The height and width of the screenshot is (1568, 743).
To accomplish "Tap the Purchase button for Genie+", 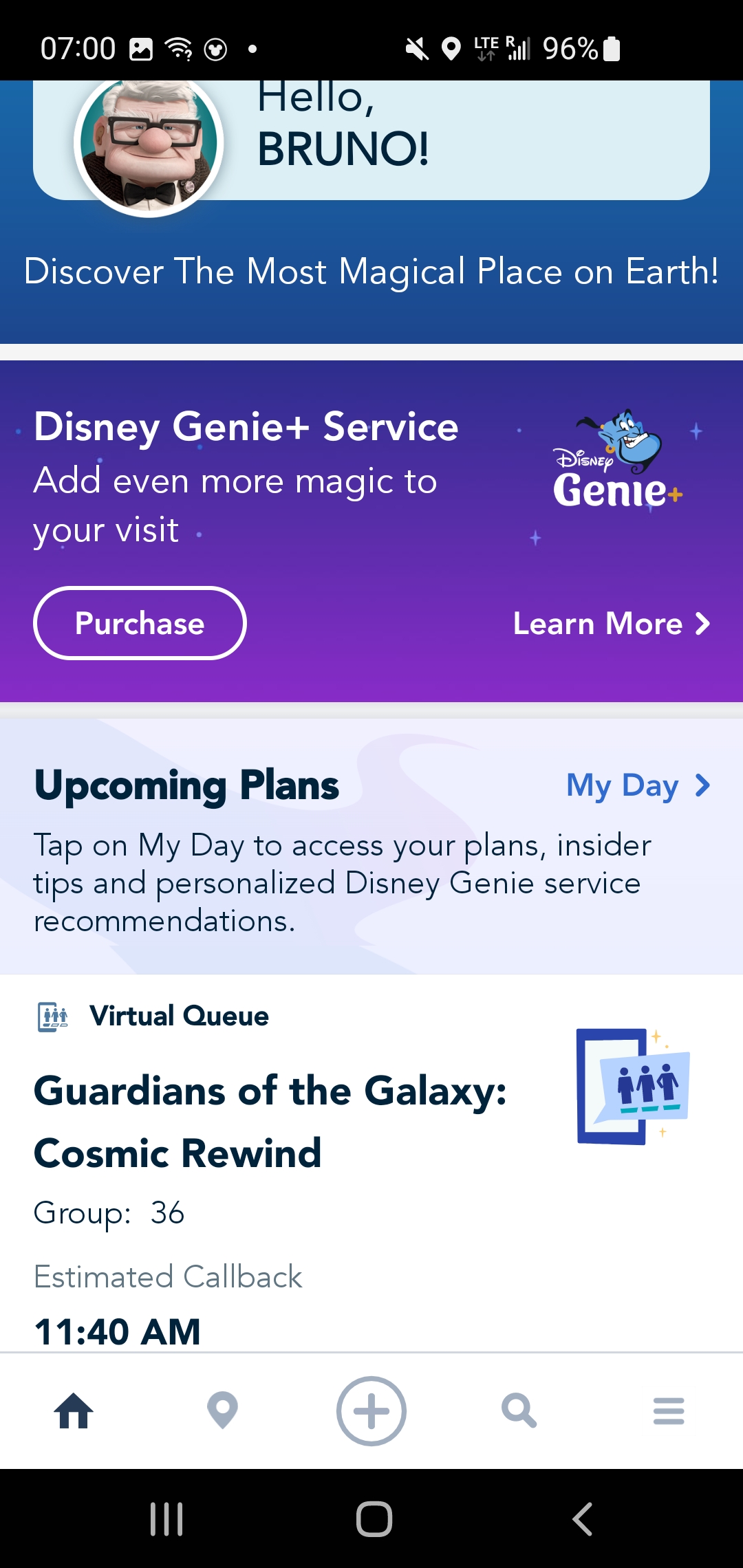I will click(140, 623).
